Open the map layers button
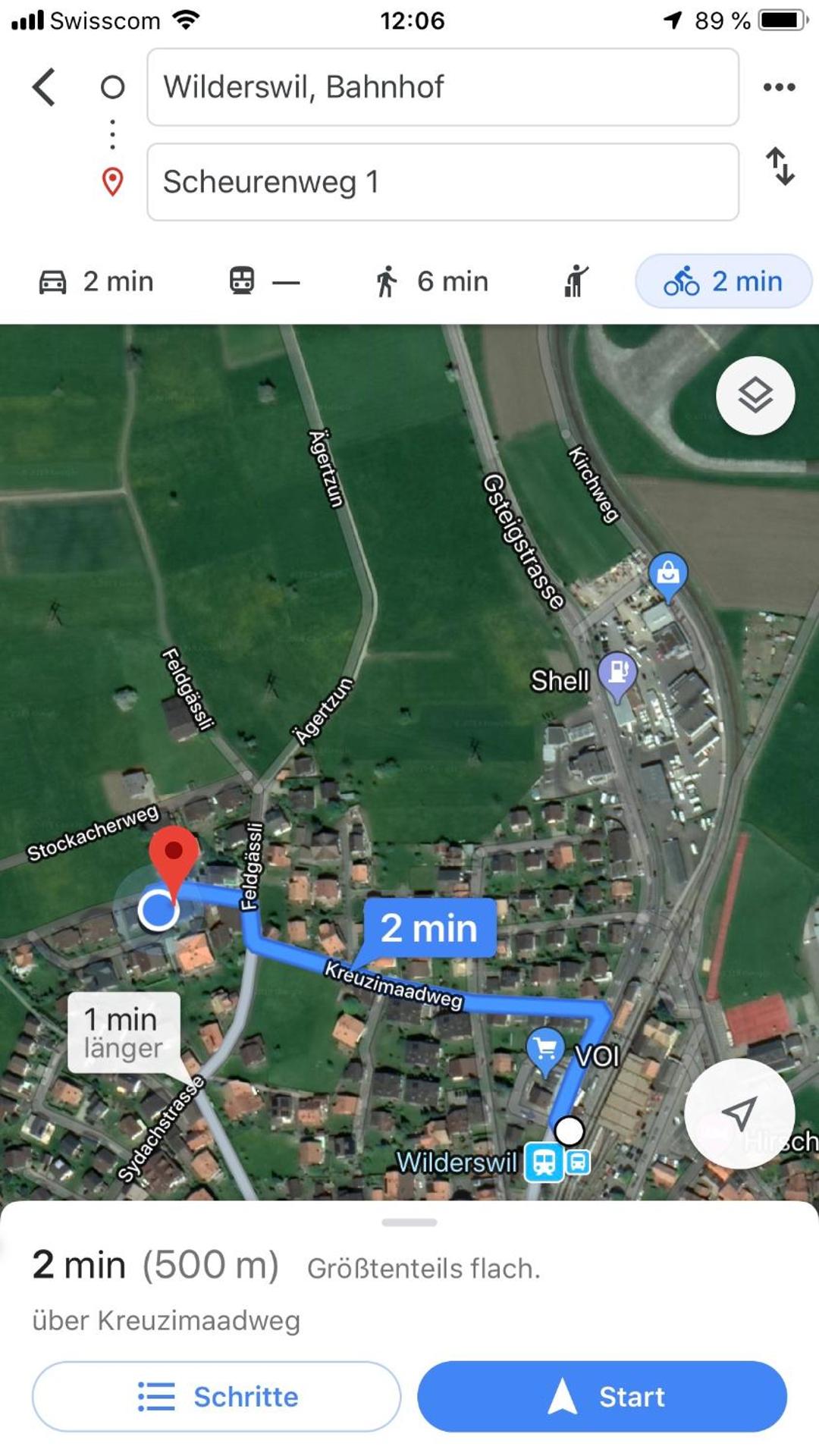819x1456 pixels. (x=755, y=395)
